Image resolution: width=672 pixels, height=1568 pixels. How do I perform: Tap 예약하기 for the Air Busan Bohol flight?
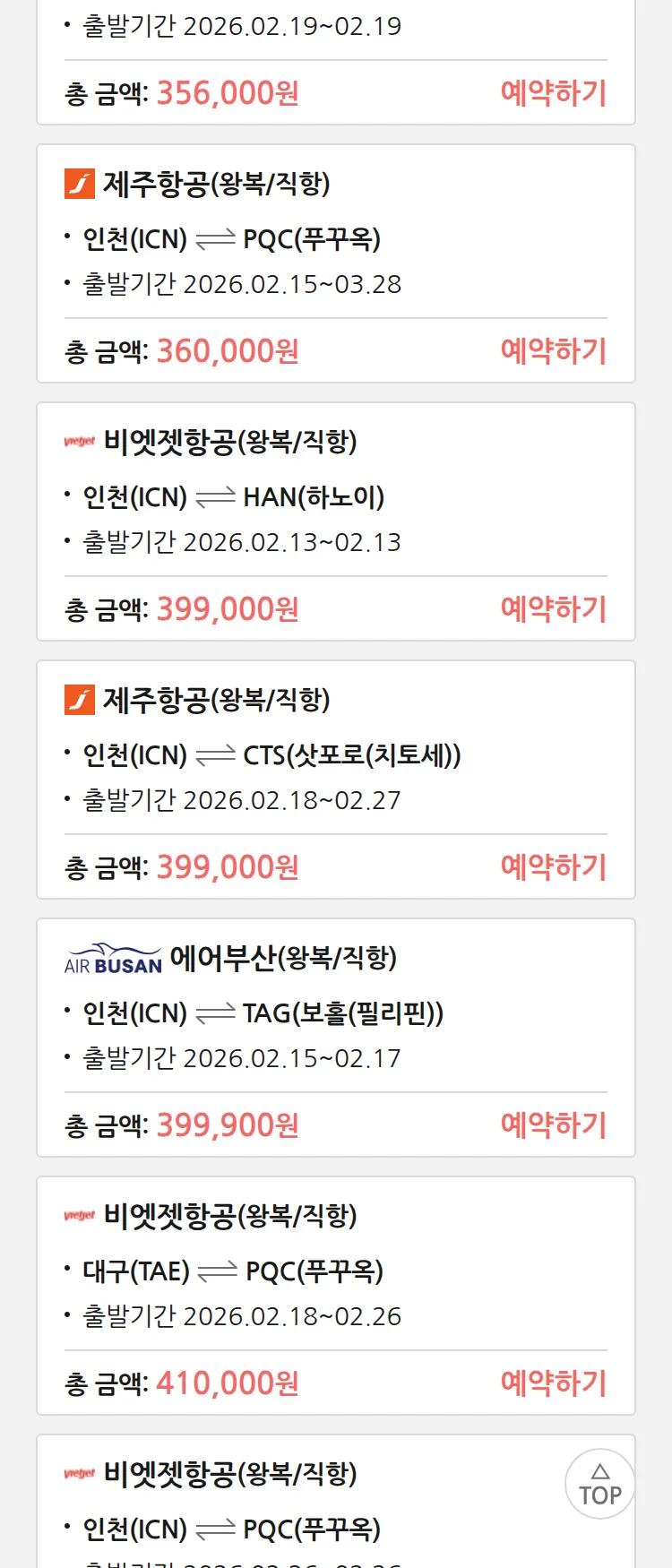tap(553, 1125)
